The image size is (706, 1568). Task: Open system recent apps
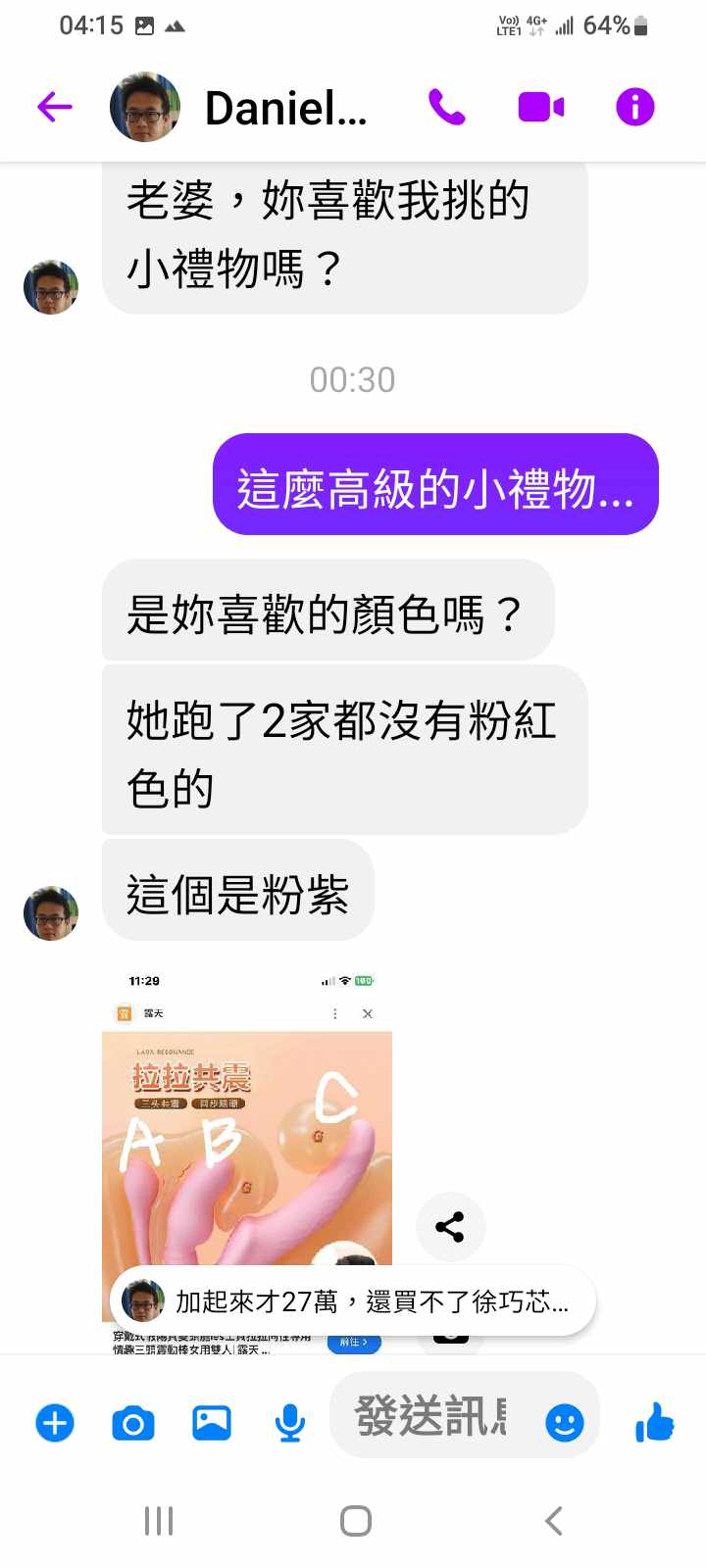[159, 1521]
